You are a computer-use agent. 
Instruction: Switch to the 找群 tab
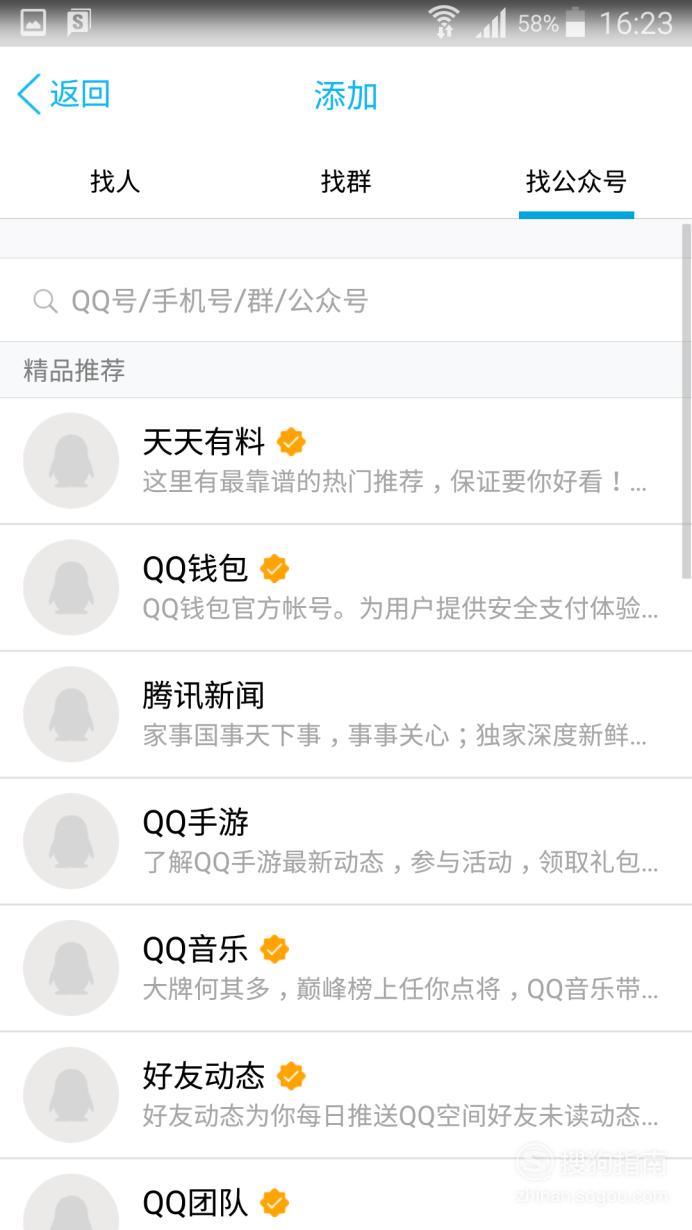pos(346,181)
